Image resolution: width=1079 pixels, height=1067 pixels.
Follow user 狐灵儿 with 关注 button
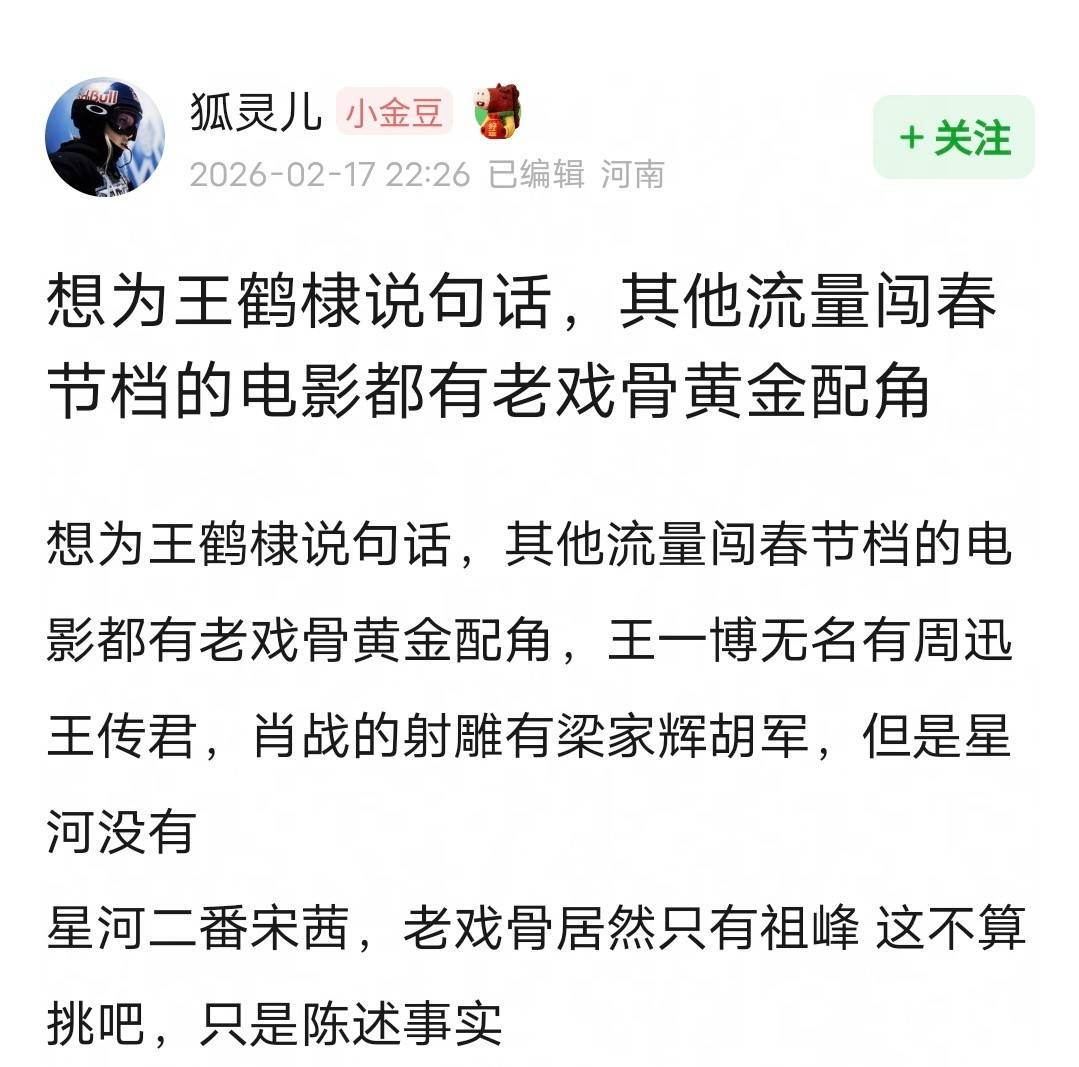tap(953, 138)
